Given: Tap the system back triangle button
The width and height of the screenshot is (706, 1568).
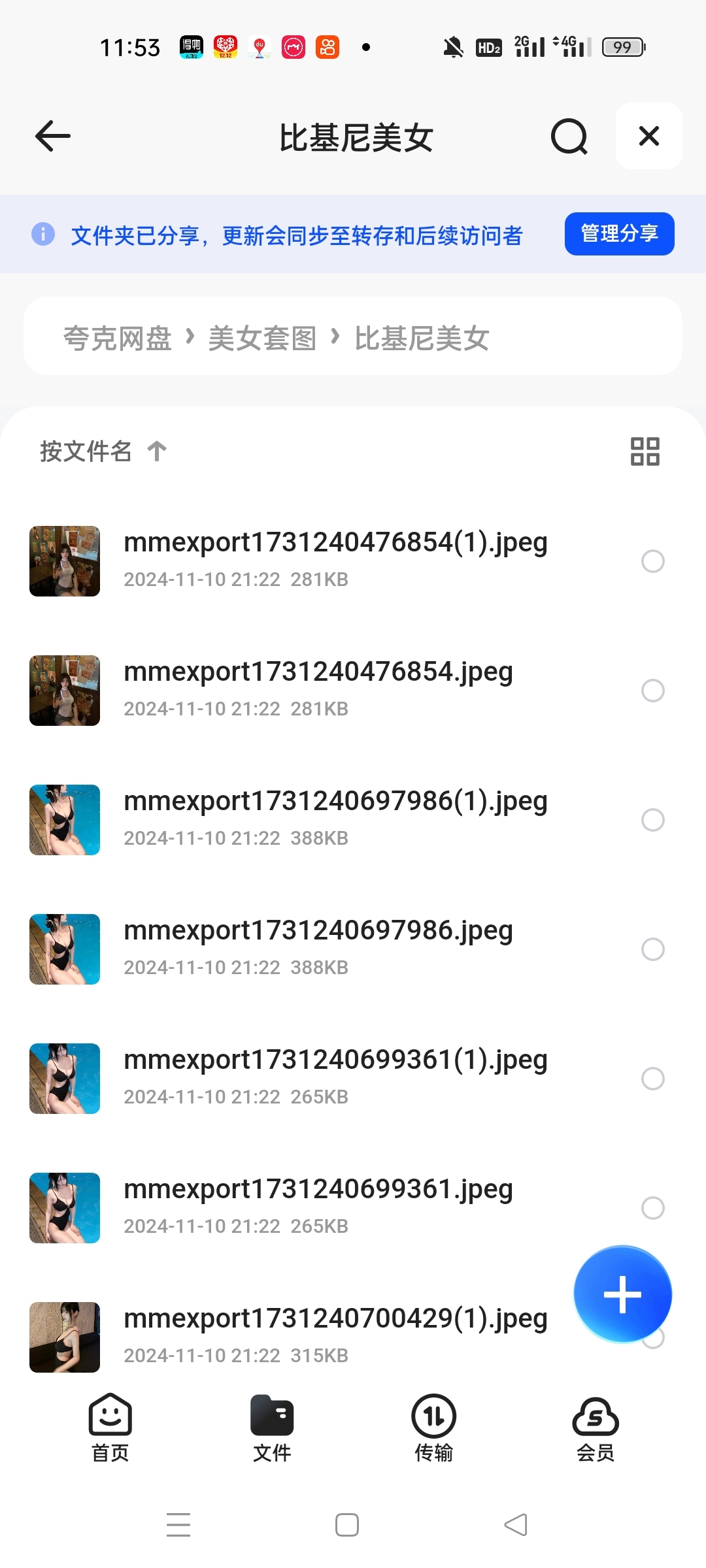Looking at the screenshot, I should (516, 1525).
